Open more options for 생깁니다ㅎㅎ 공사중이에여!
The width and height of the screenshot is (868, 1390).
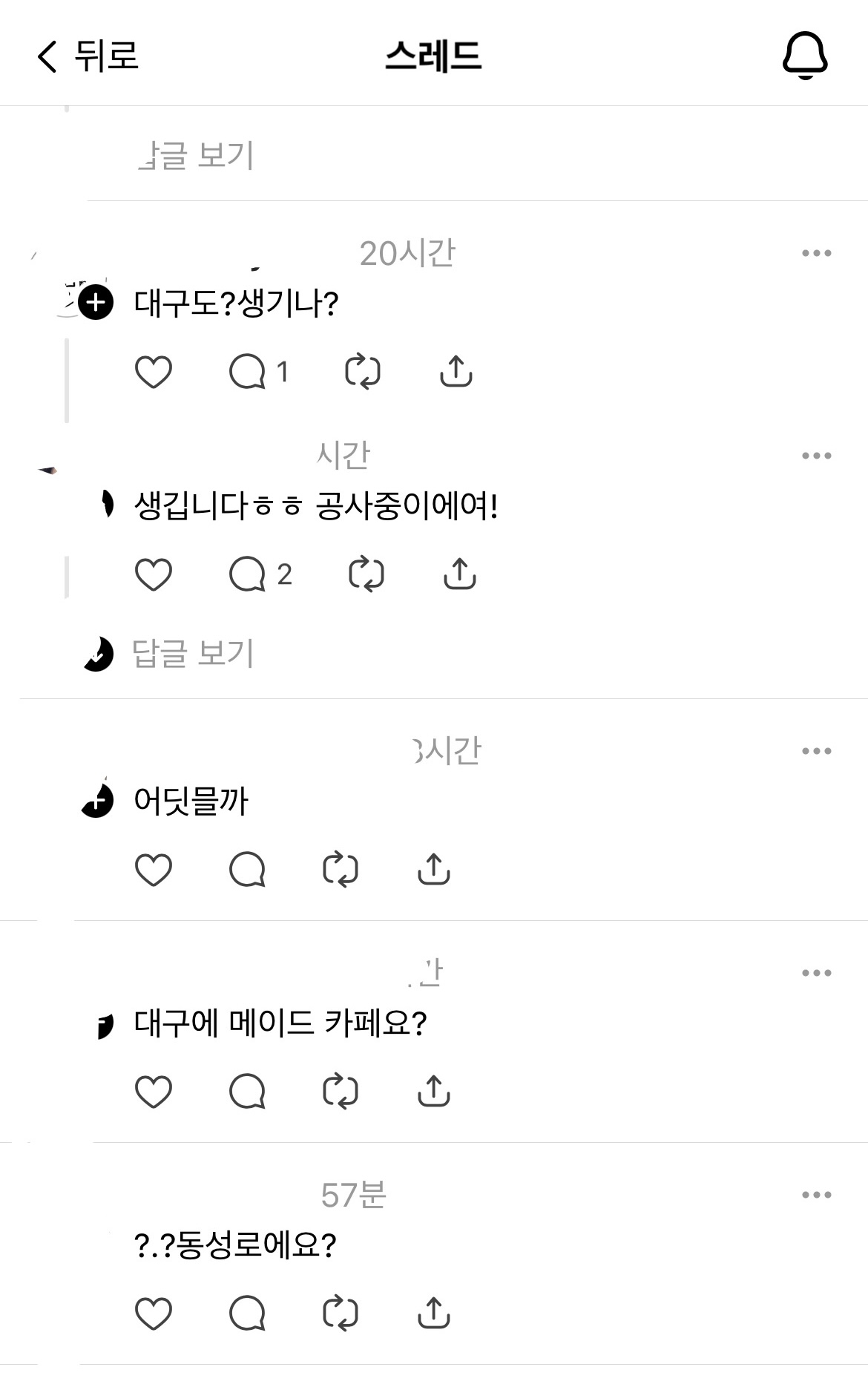point(816,456)
